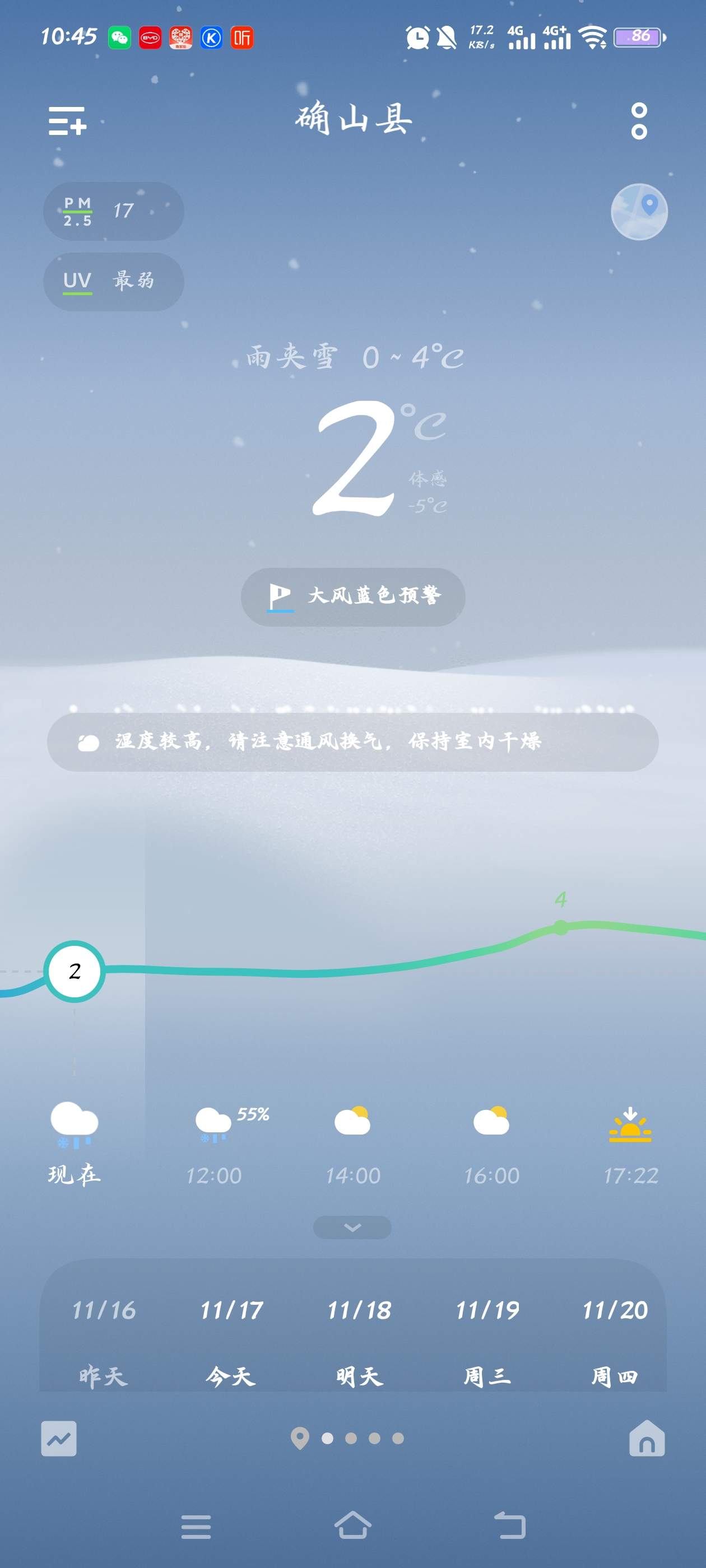Open the humidity tip banner
Viewport: 706px width, 1568px height.
tap(352, 741)
